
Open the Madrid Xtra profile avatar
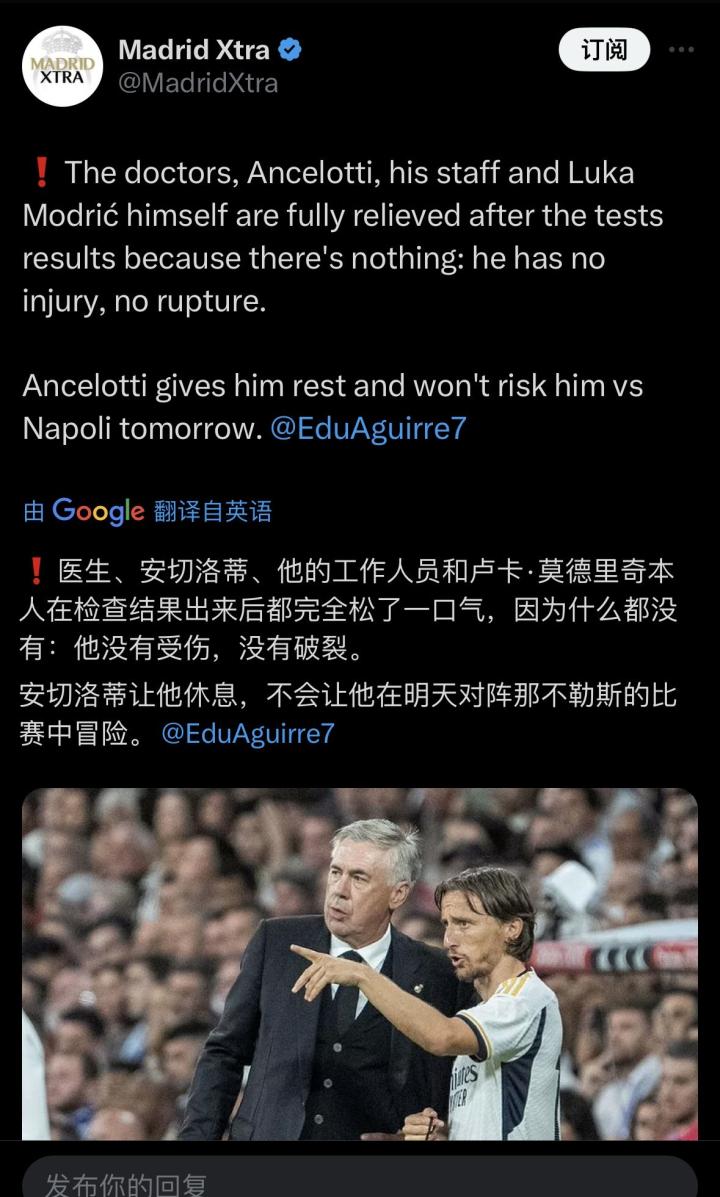click(x=62, y=66)
